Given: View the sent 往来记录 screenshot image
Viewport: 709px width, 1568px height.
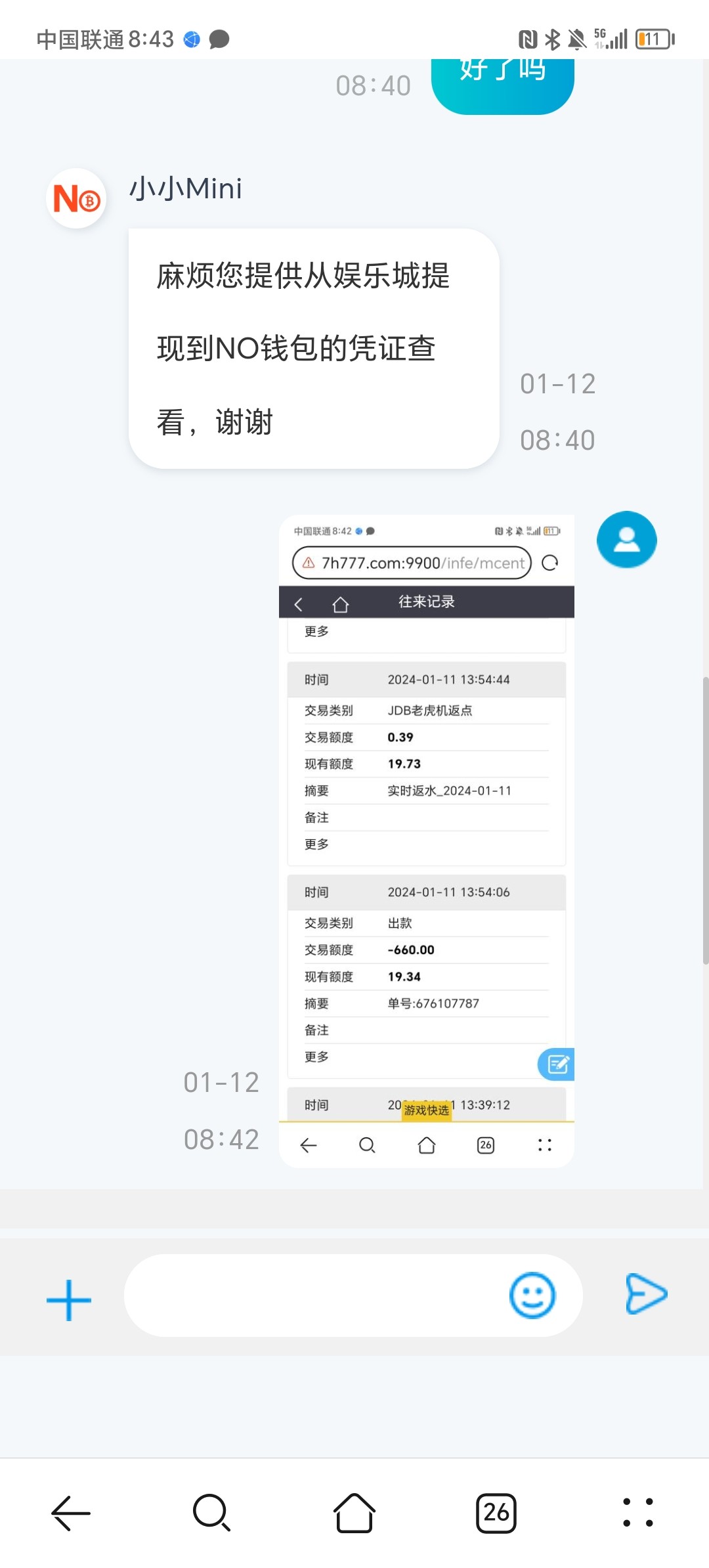Looking at the screenshot, I should [x=427, y=840].
